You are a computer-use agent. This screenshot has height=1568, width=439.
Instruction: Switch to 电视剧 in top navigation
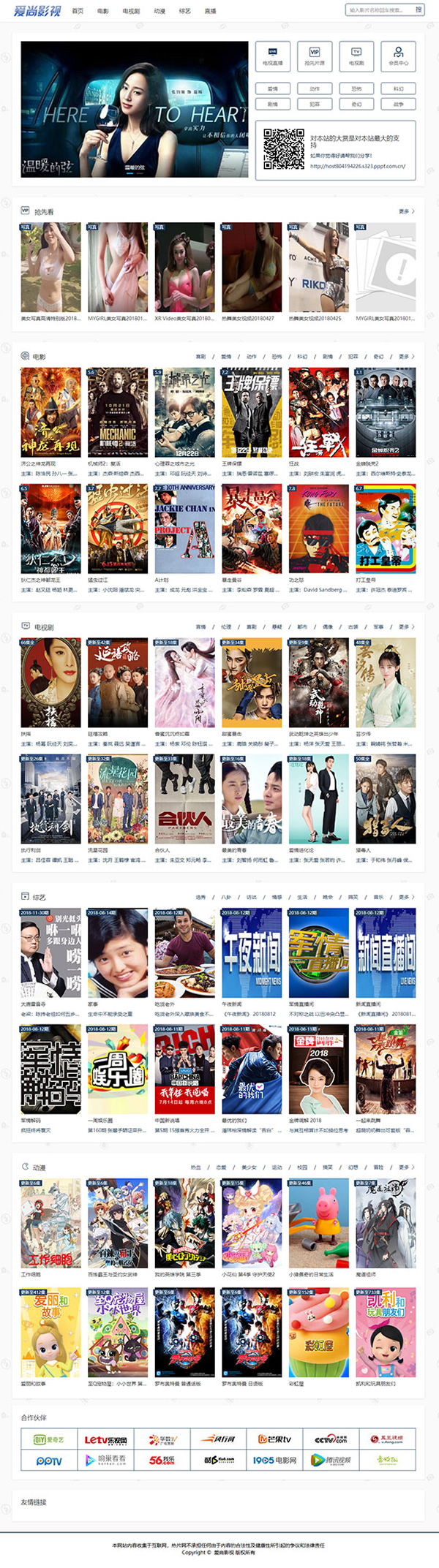coord(131,11)
